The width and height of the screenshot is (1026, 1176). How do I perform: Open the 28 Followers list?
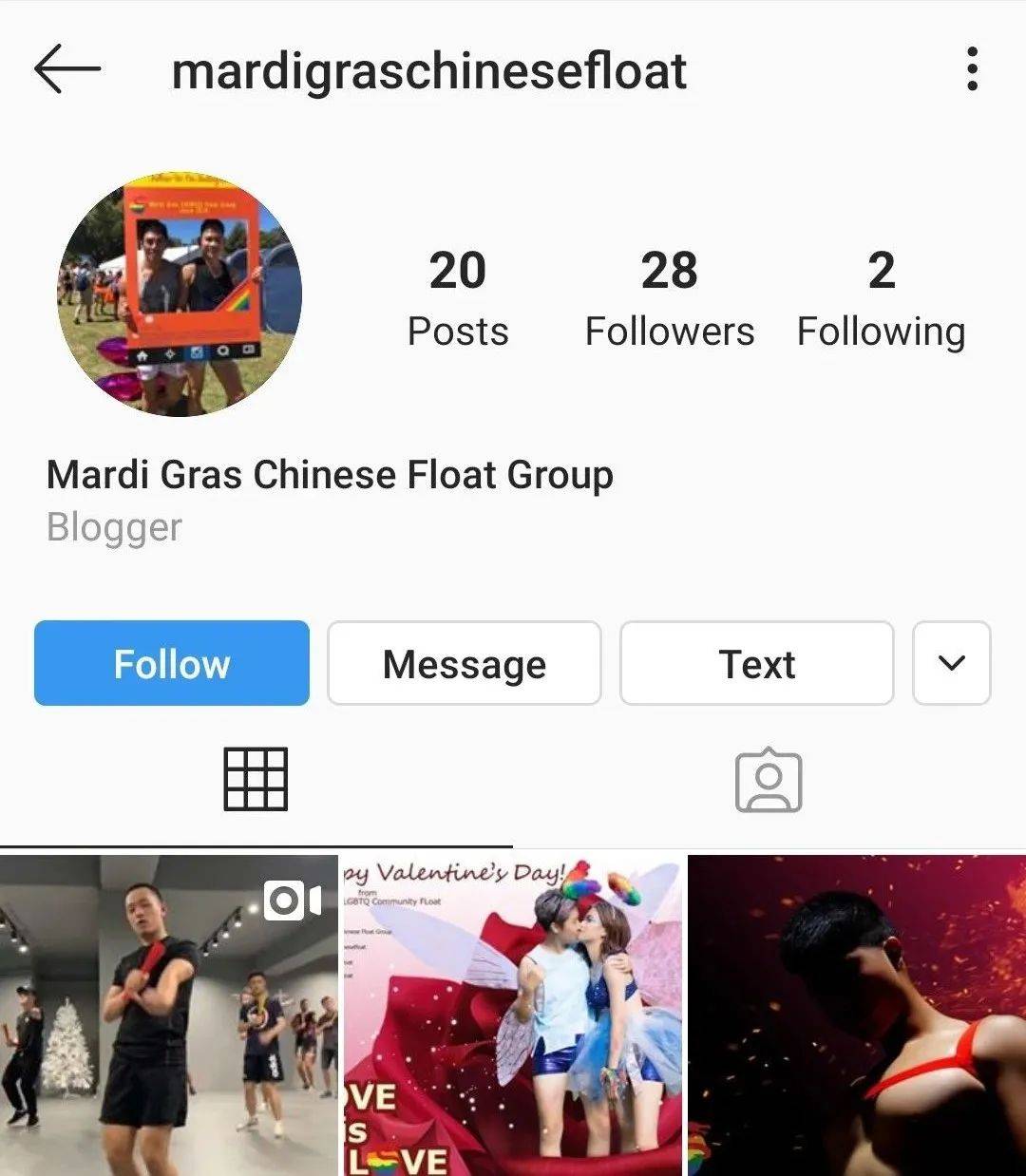tap(669, 298)
